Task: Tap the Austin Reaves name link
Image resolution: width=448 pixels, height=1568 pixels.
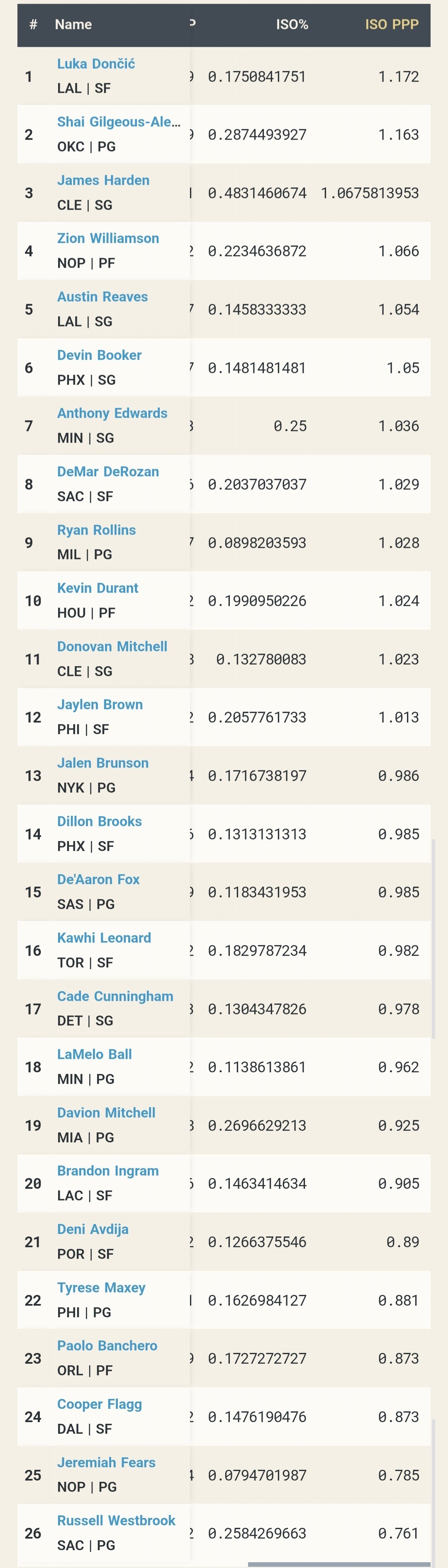Action: coord(102,296)
